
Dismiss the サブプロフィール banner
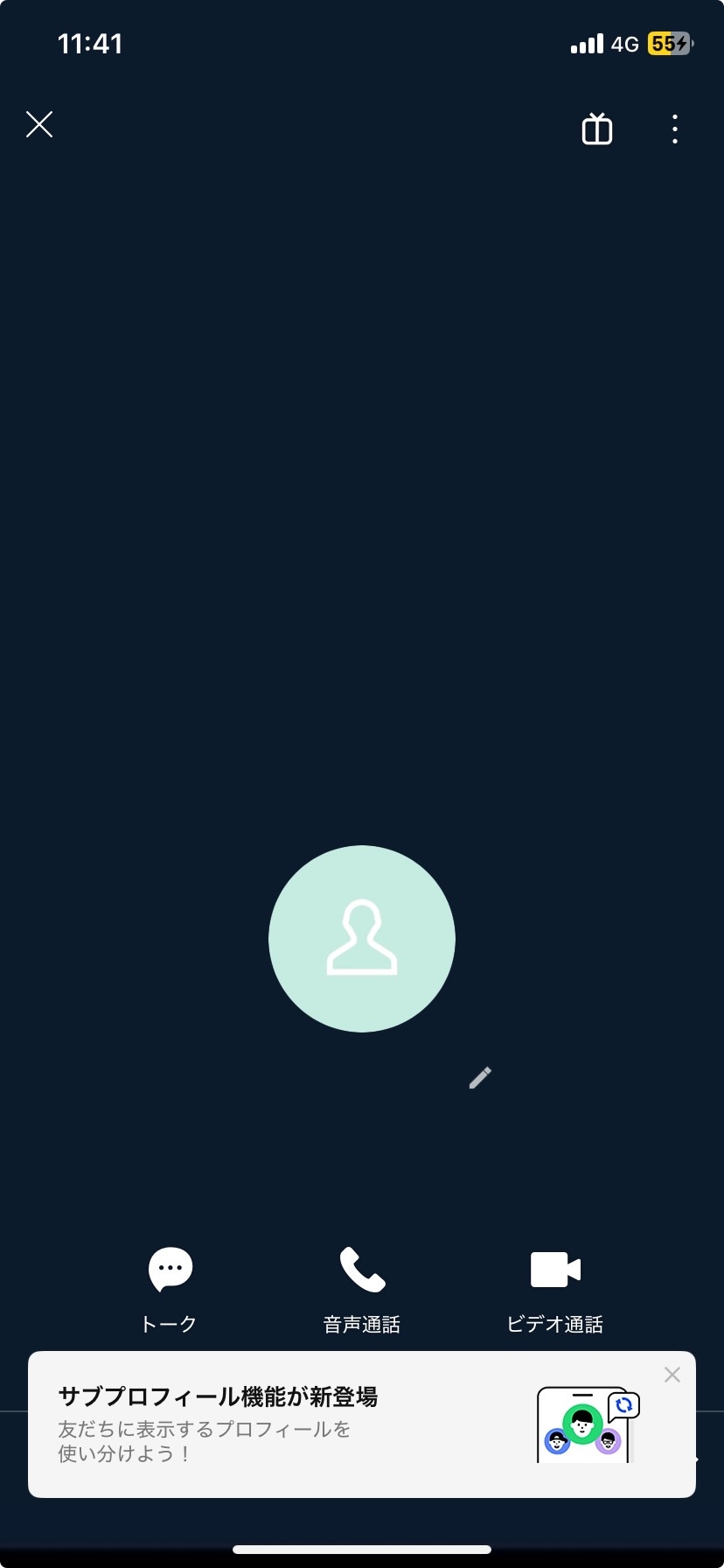672,1375
